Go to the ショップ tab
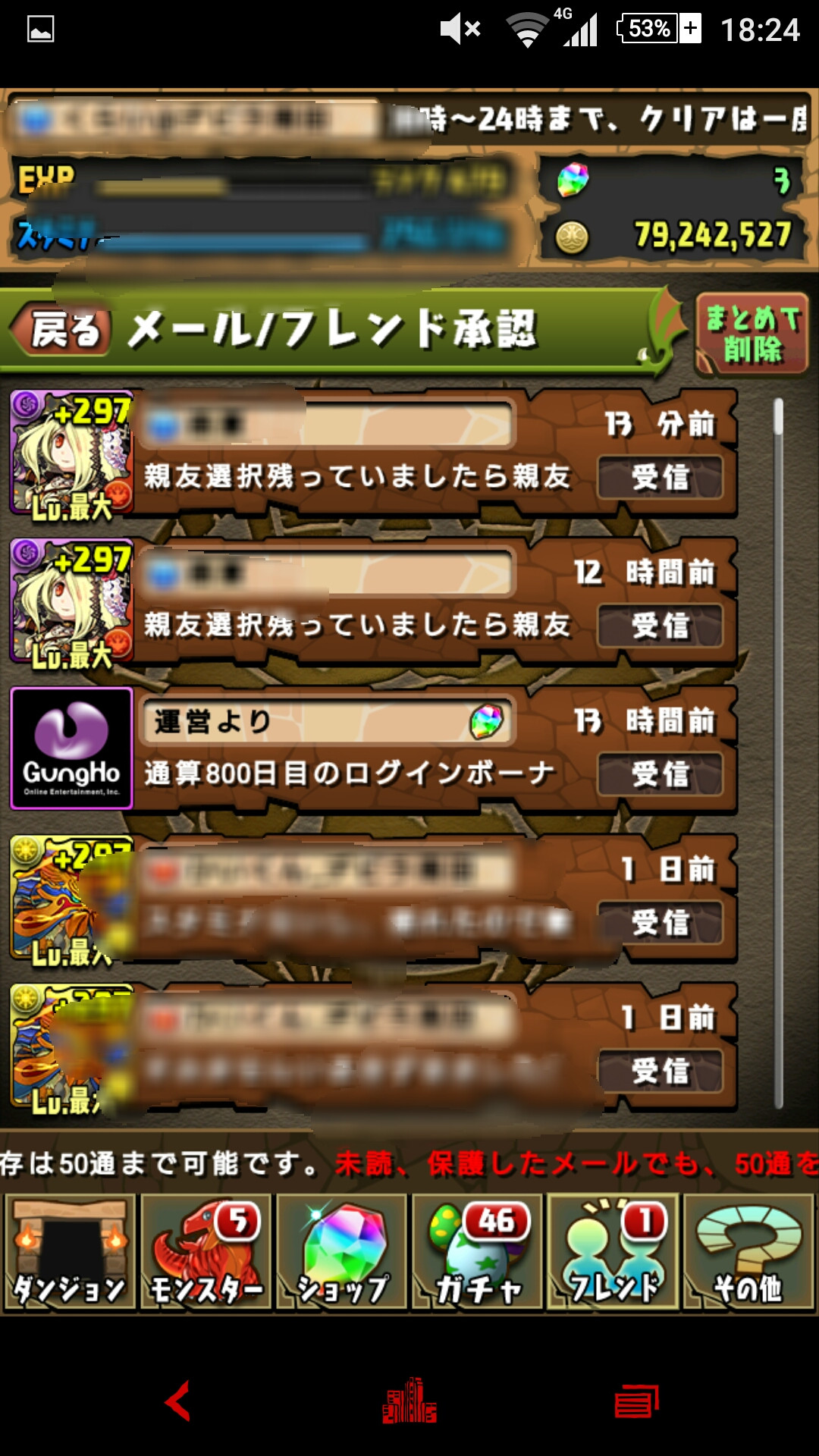The height and width of the screenshot is (1456, 819). (x=341, y=1252)
